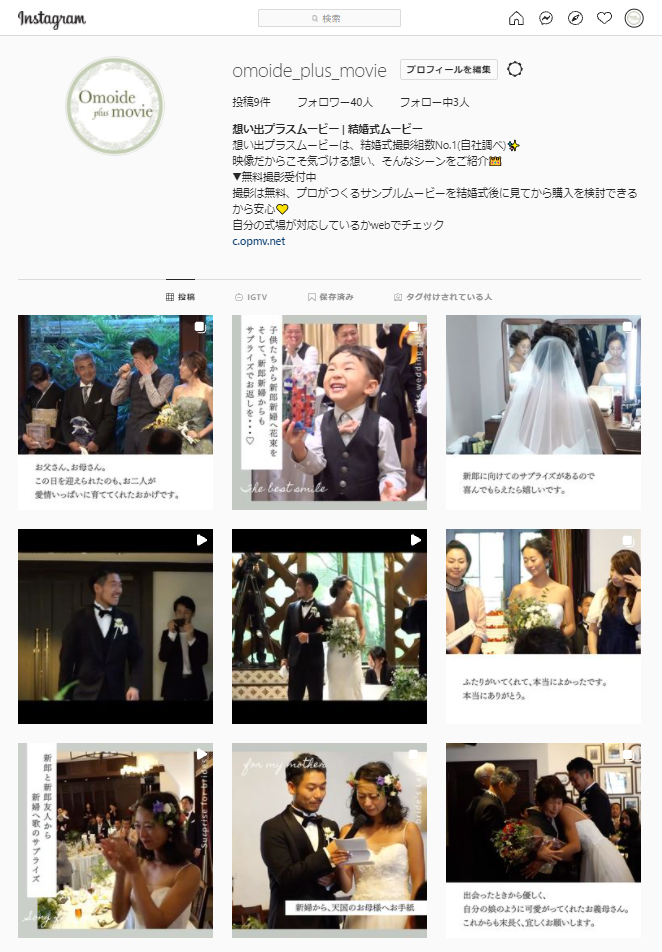
Task: View the フォロワー40人 followers list
Action: point(334,102)
